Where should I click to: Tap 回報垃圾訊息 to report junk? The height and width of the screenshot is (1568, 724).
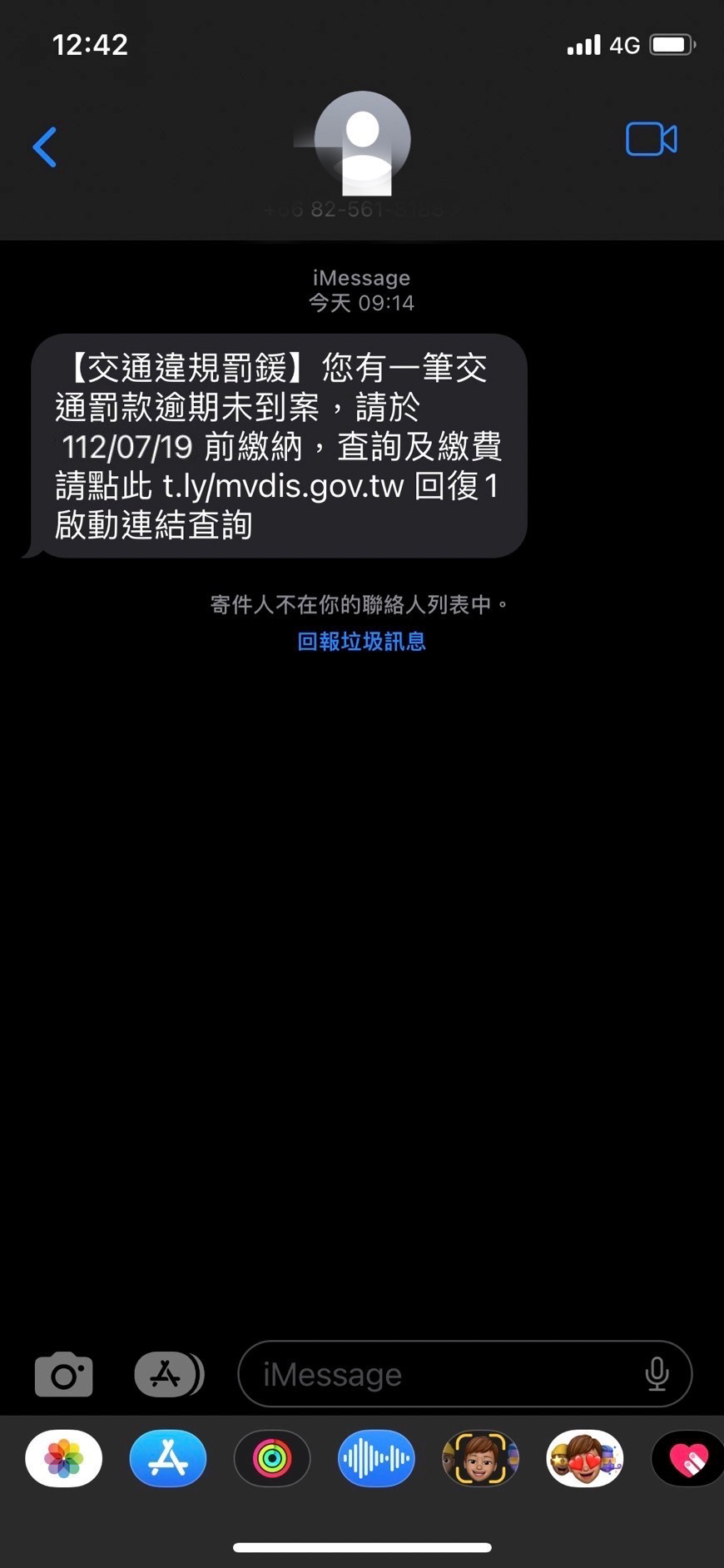[361, 641]
